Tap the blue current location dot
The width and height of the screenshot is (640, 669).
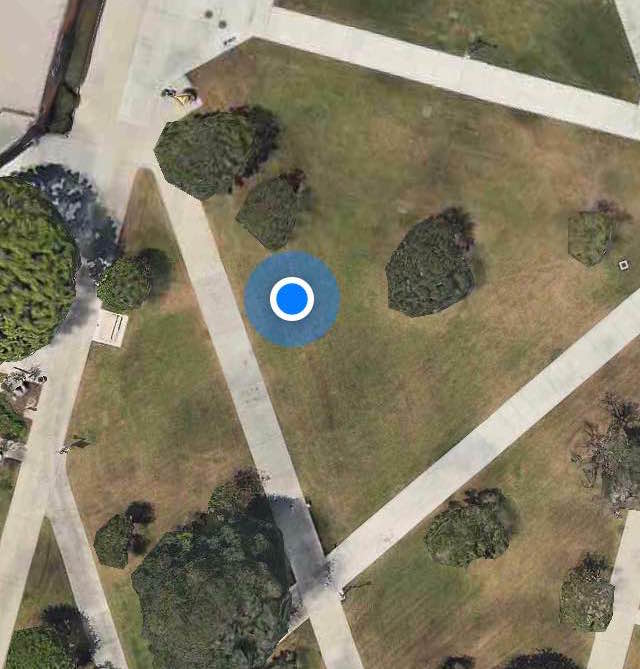(292, 299)
